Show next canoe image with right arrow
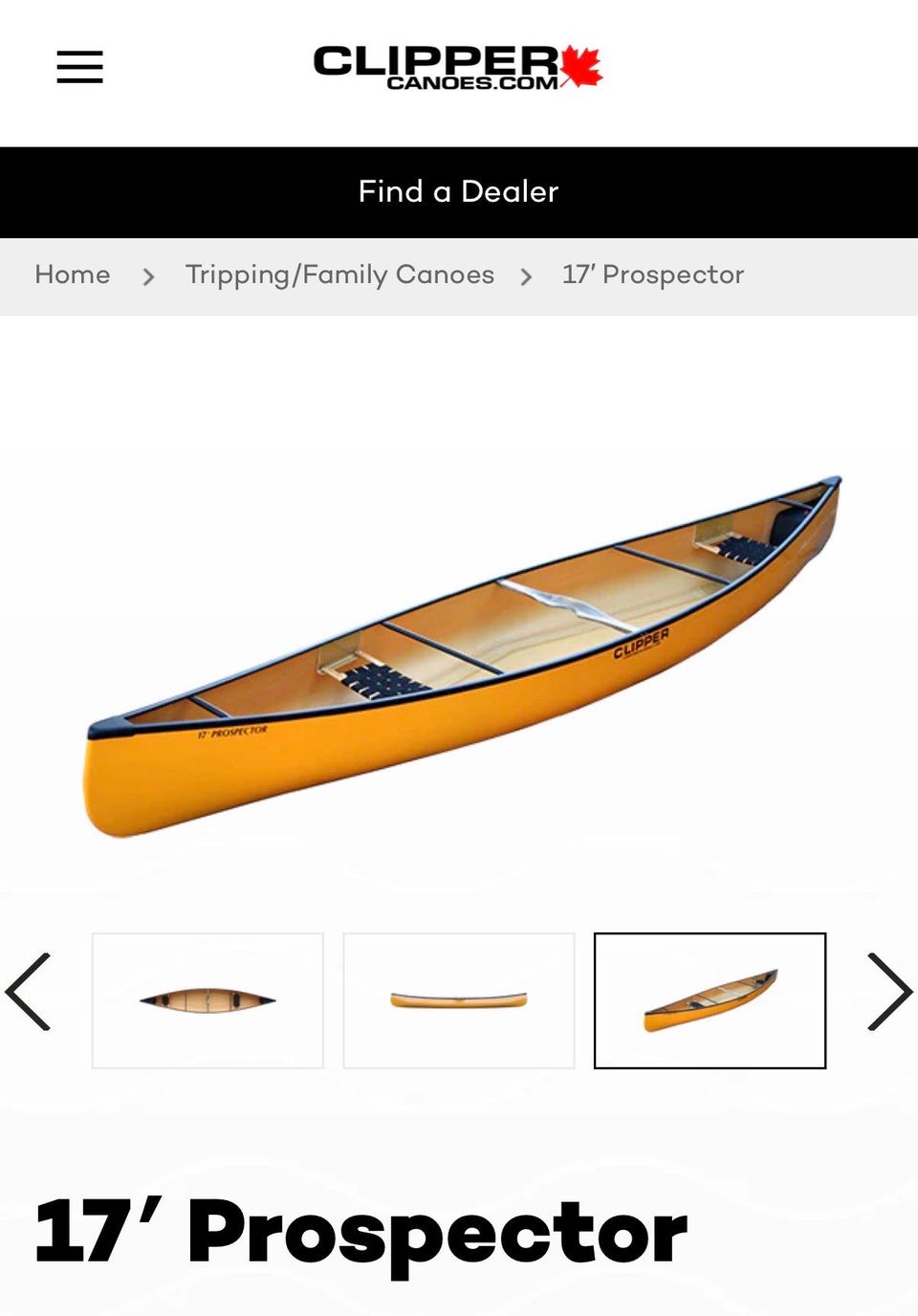918x1316 pixels. point(889,992)
